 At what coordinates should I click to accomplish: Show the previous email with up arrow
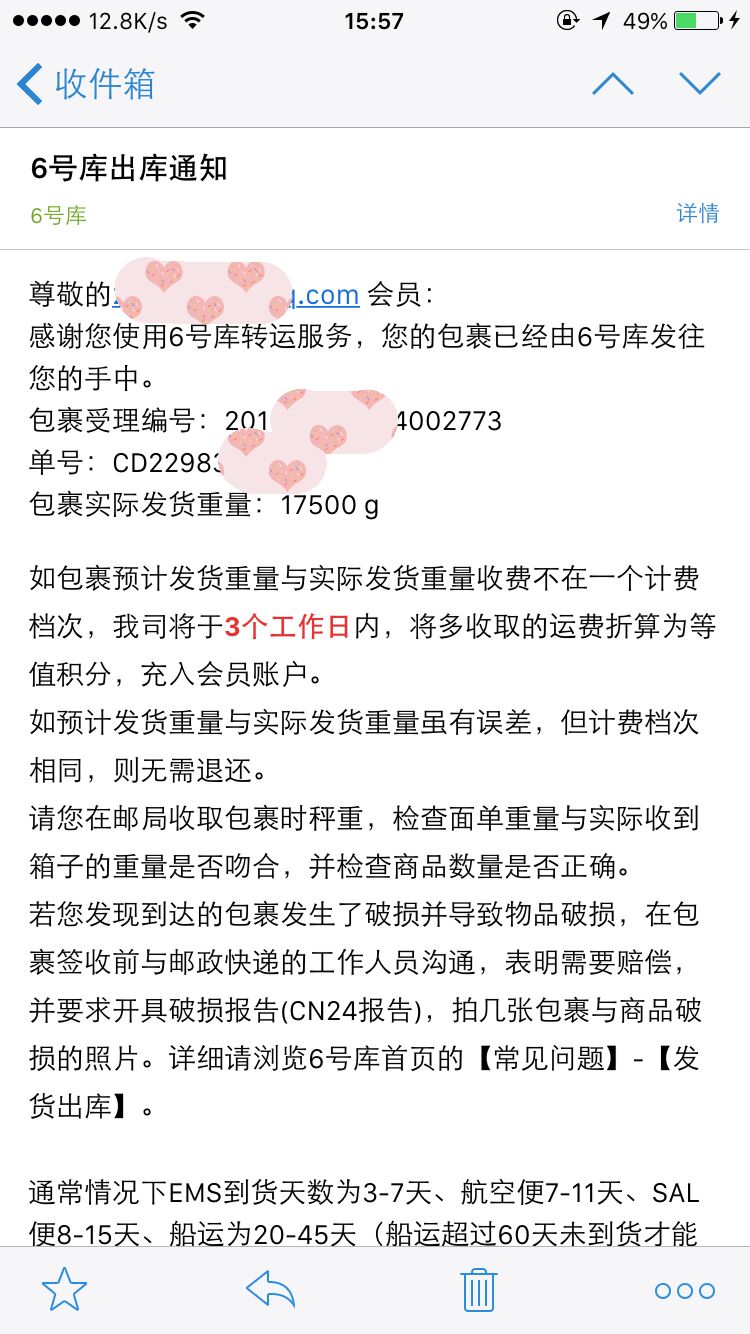[613, 84]
